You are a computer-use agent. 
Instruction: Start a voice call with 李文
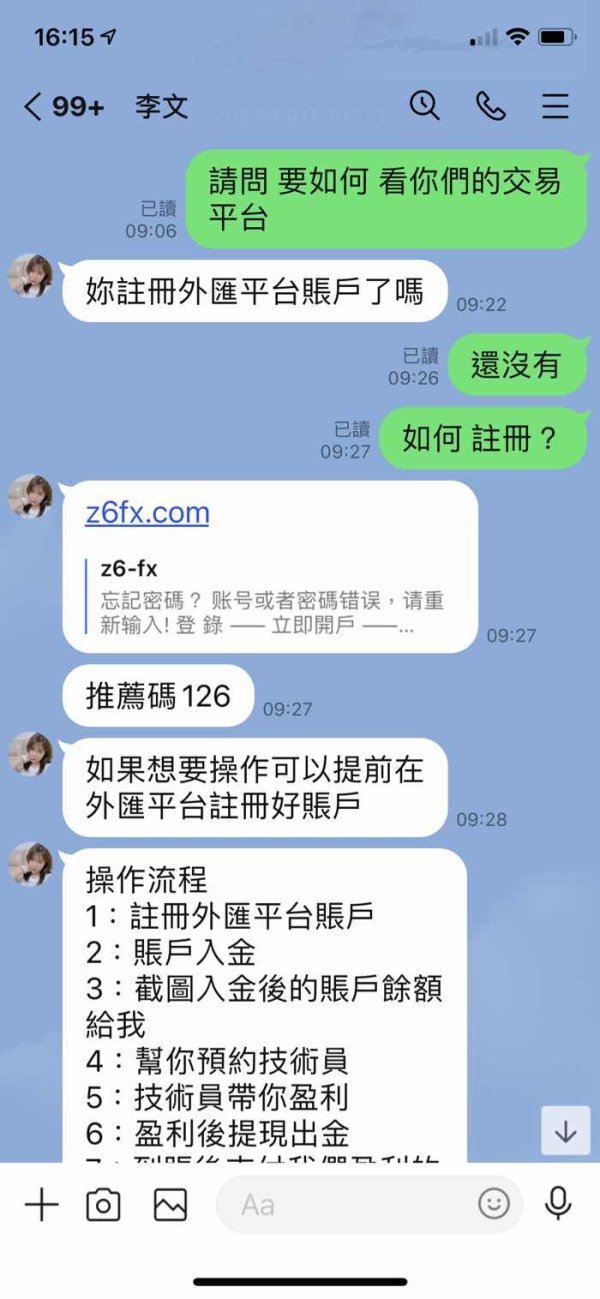click(x=490, y=107)
